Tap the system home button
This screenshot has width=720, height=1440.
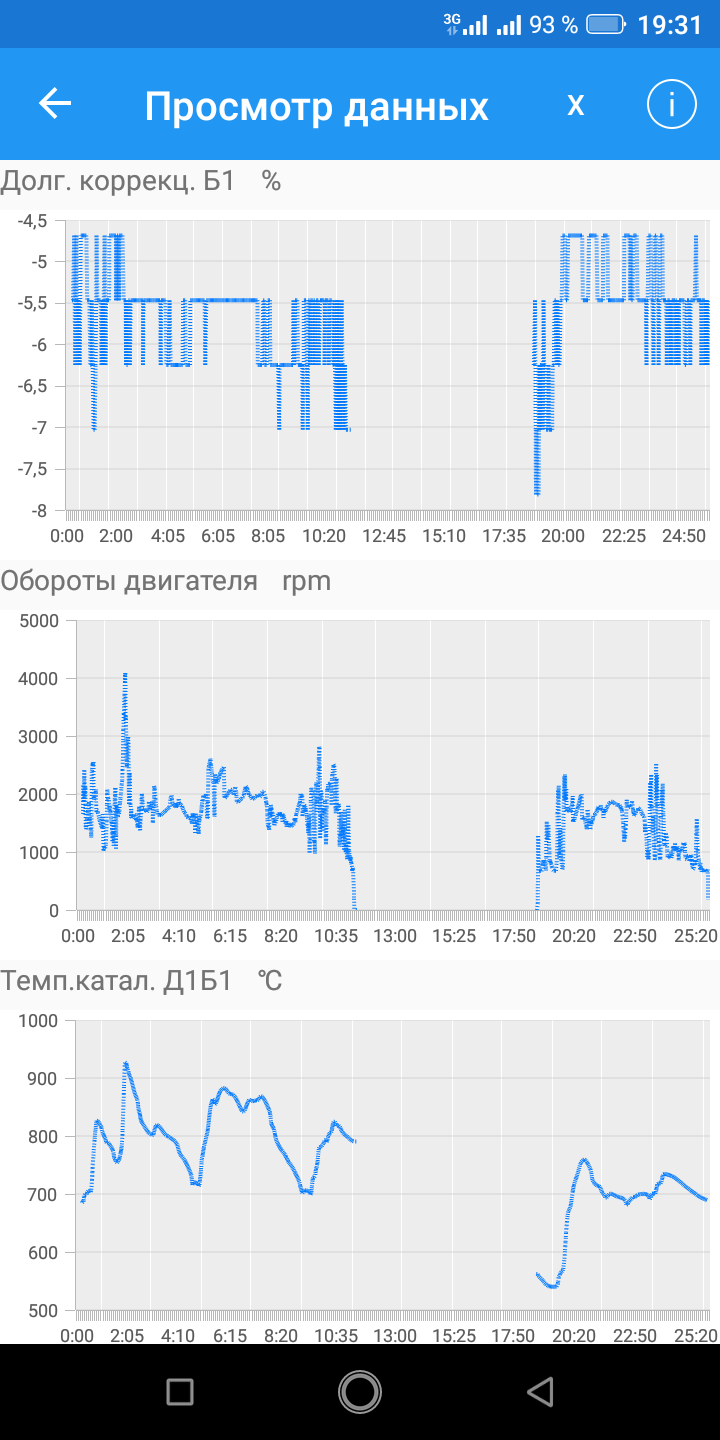click(x=360, y=1391)
